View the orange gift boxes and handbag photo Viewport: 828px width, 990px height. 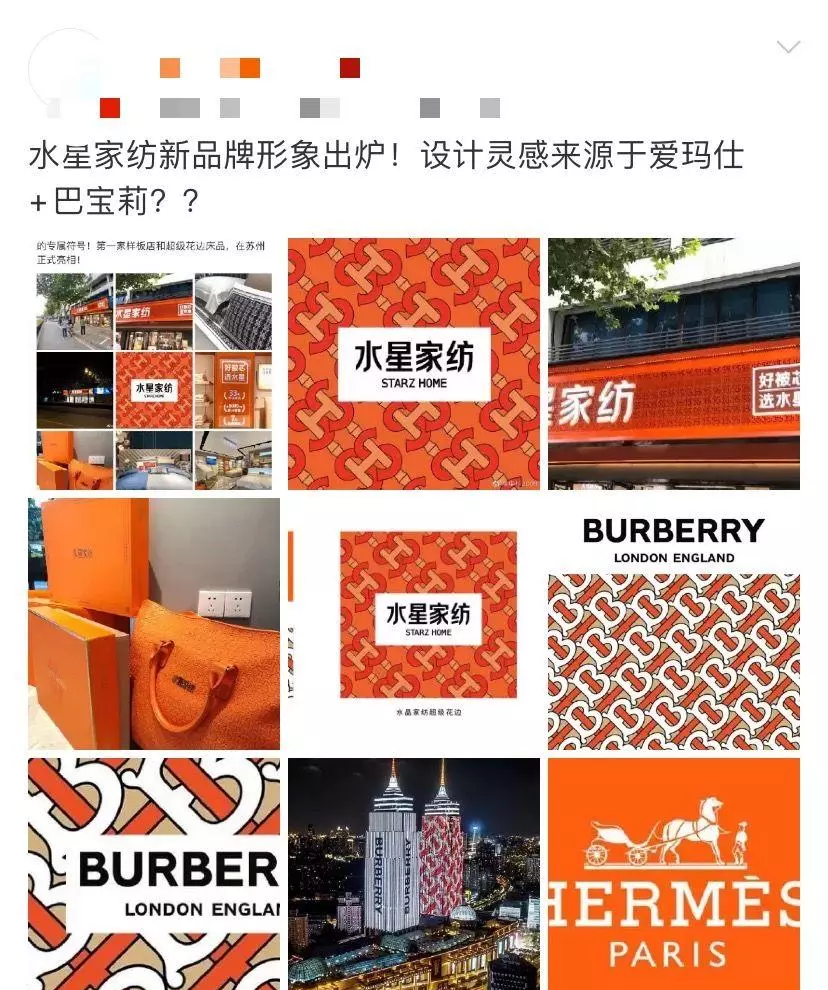[x=154, y=624]
